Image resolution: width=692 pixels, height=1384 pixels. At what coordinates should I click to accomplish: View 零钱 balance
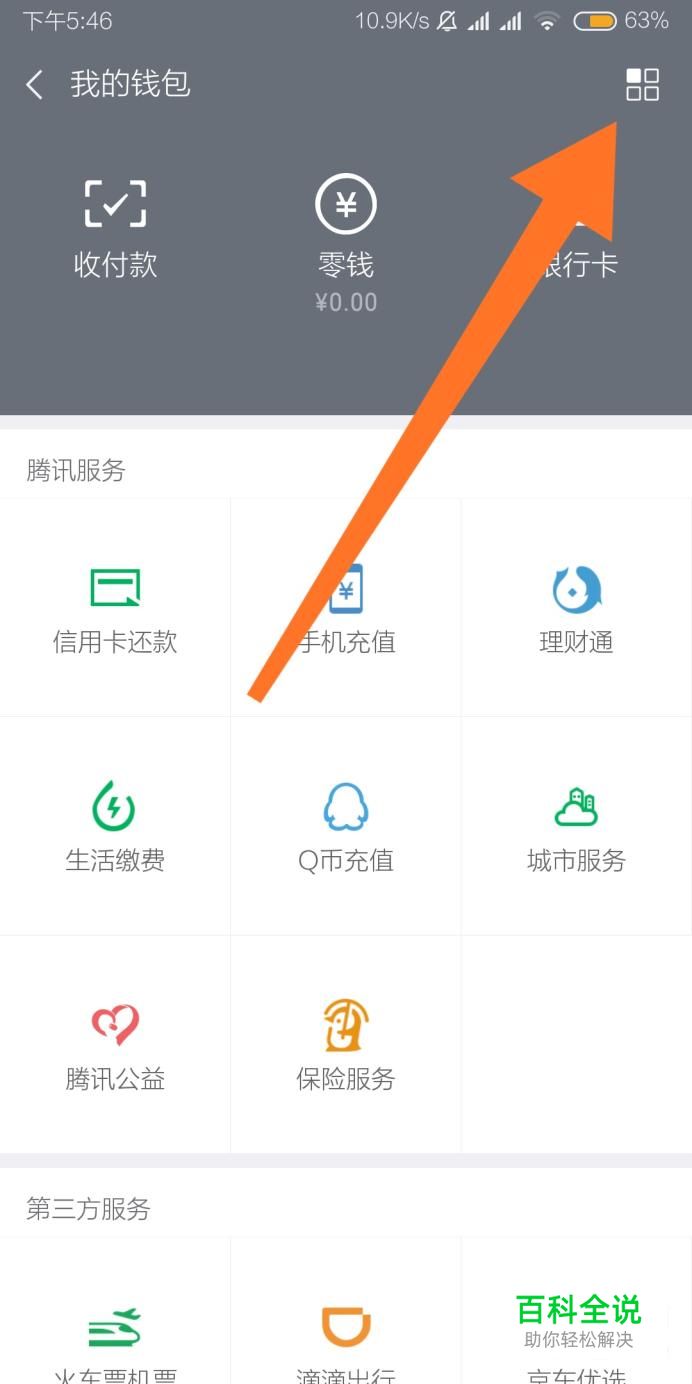pos(346,240)
